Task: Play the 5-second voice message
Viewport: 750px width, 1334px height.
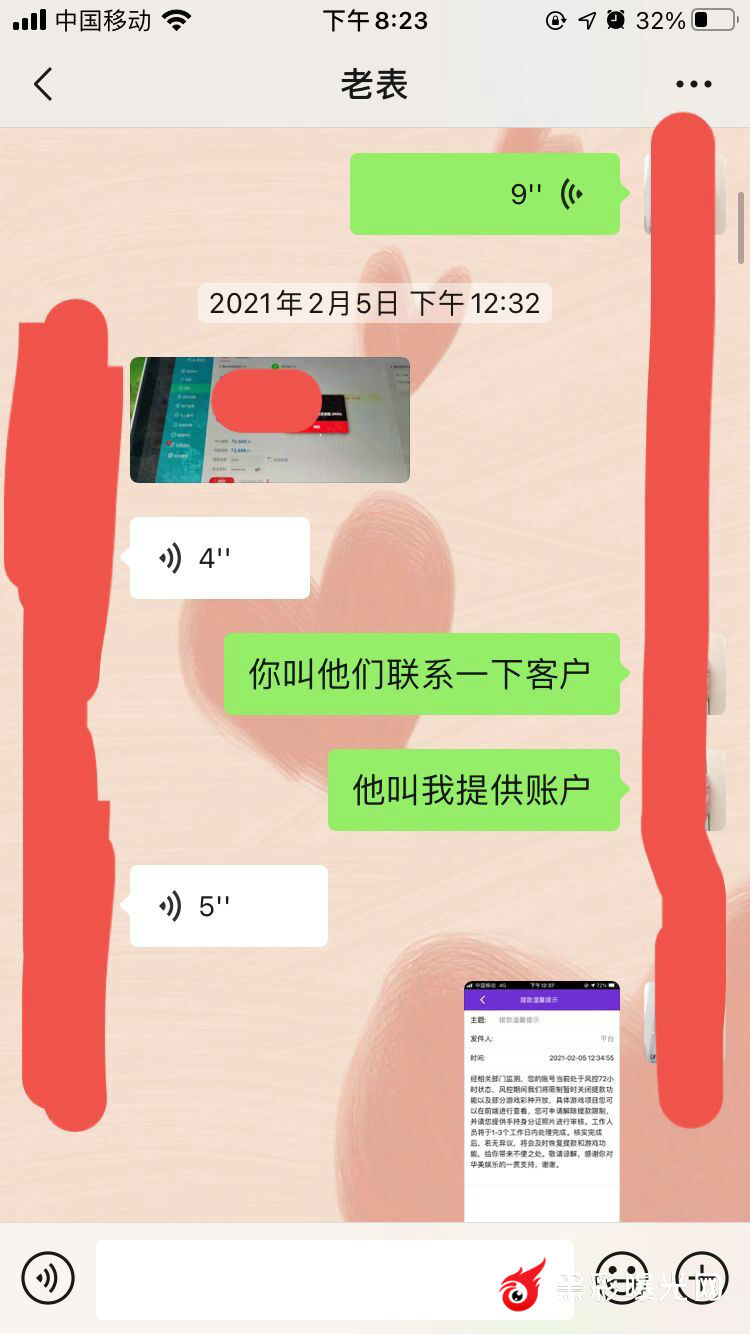Action: coord(228,906)
